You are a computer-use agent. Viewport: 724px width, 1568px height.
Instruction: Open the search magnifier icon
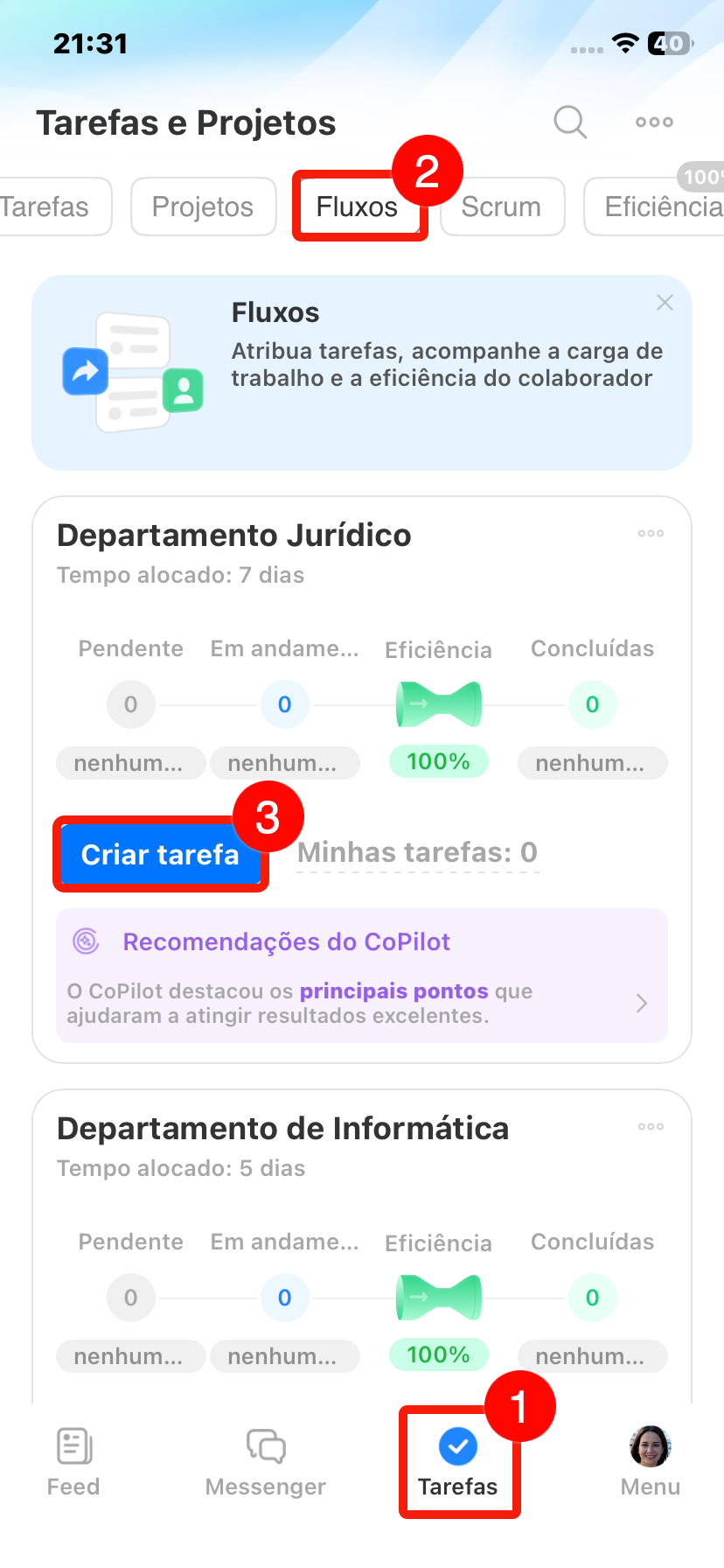(570, 122)
